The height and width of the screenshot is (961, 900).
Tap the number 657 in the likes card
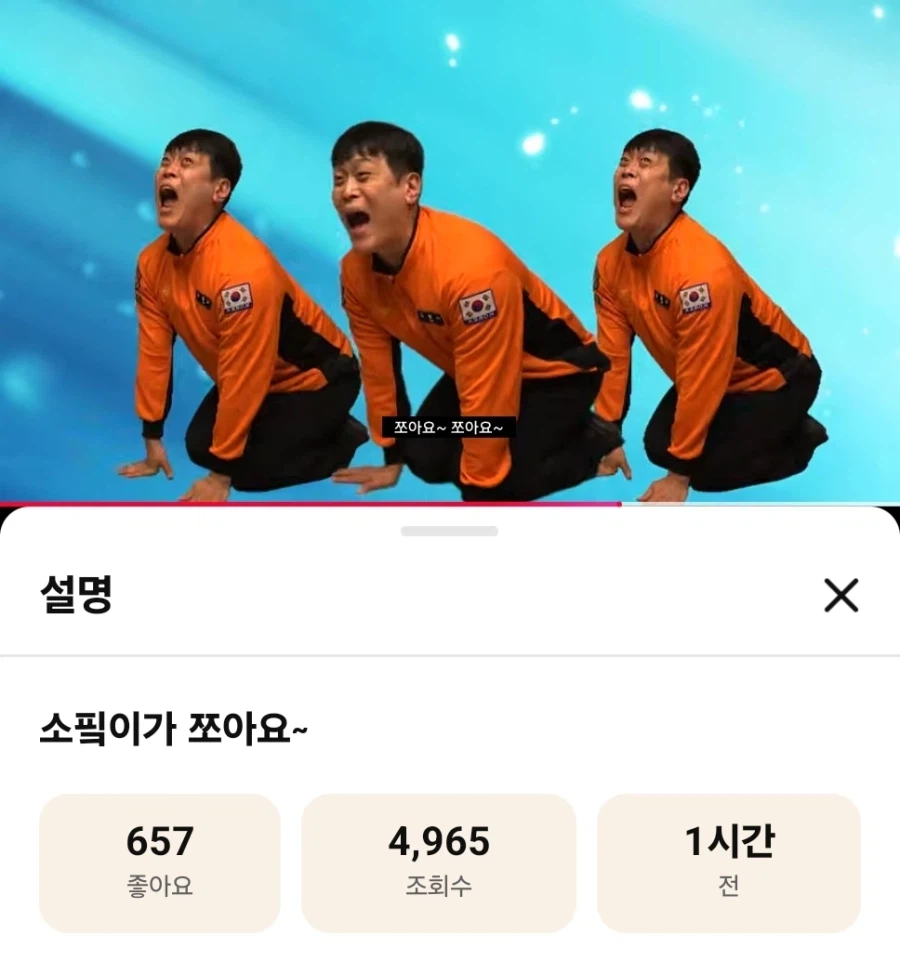(158, 843)
